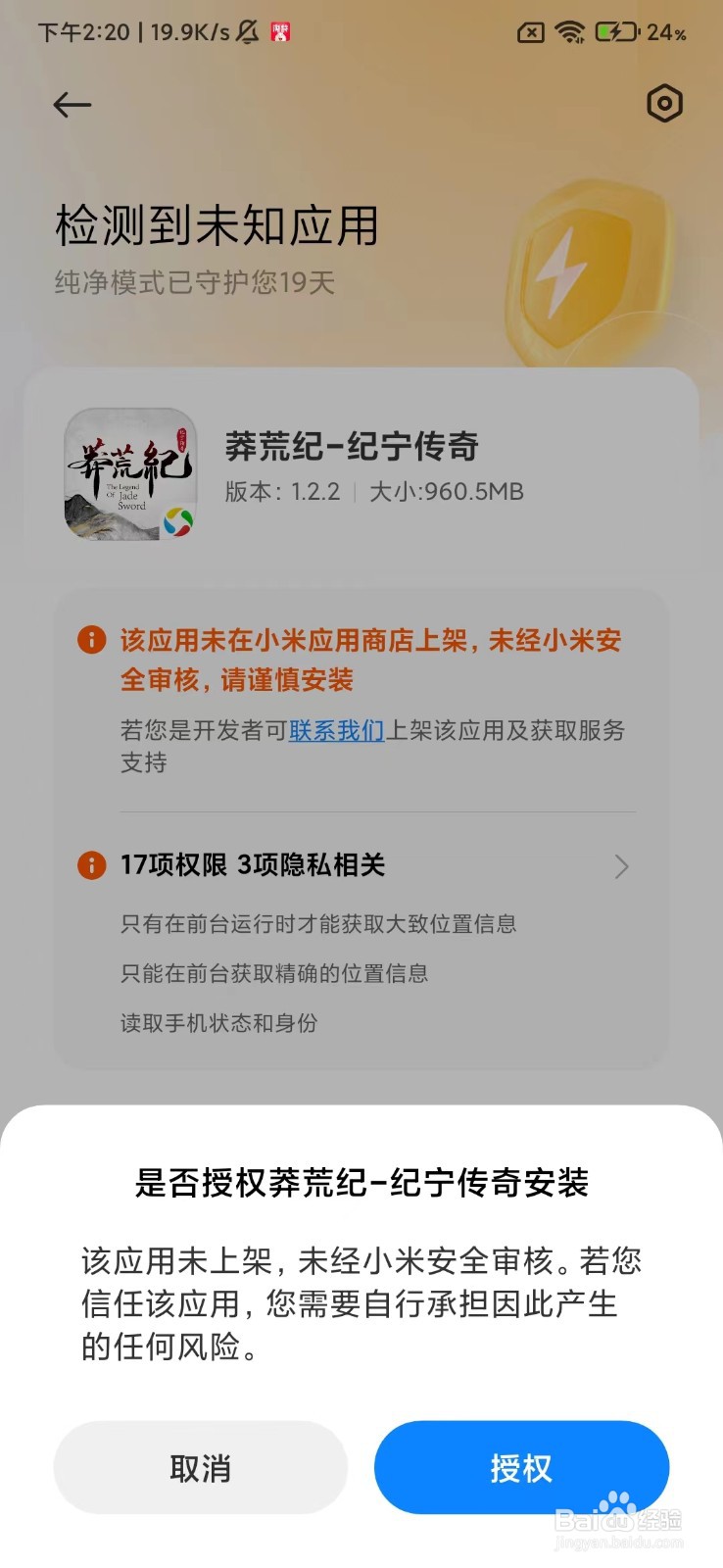Open the settings gear icon

tap(663, 104)
